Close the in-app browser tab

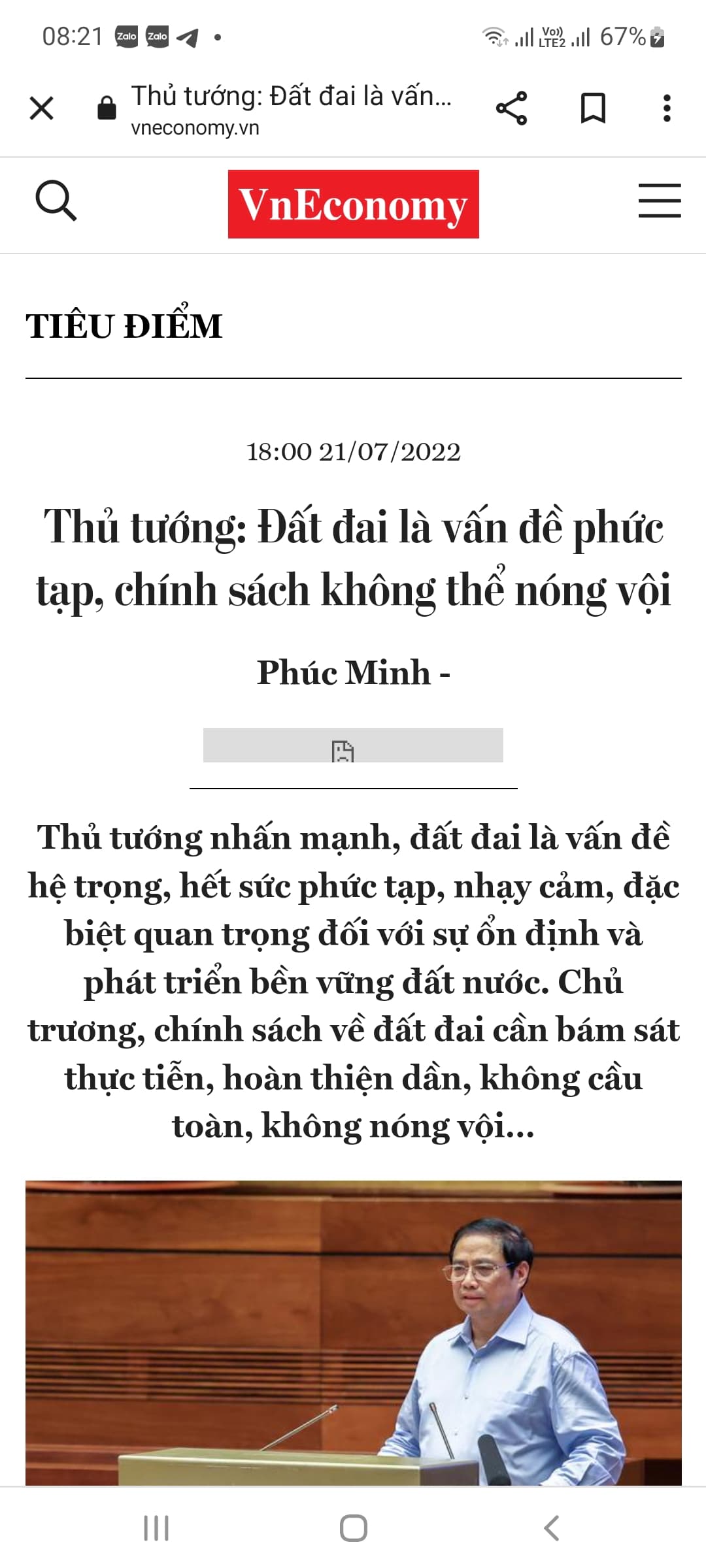(42, 108)
